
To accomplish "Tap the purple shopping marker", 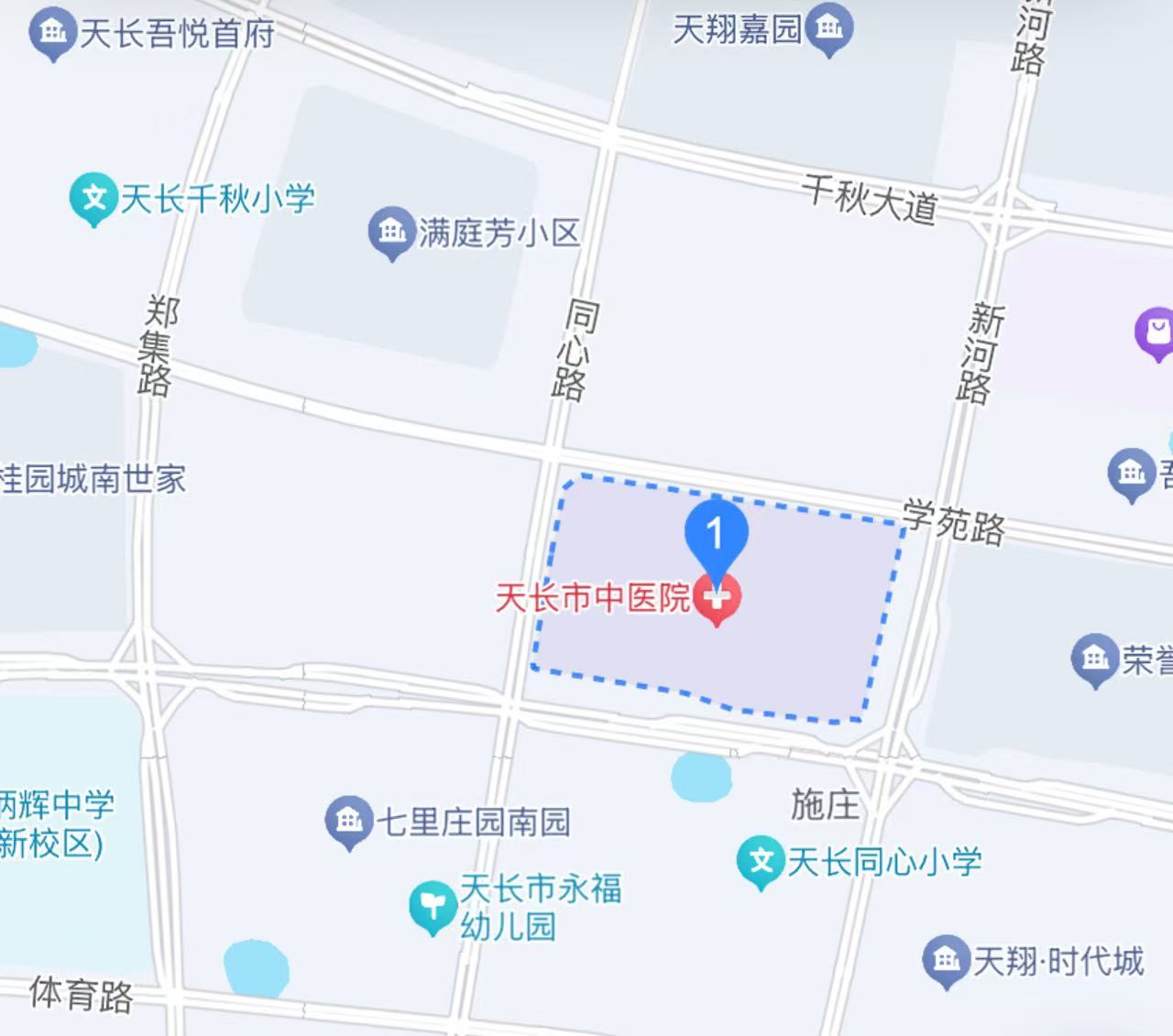I will 1157,330.
